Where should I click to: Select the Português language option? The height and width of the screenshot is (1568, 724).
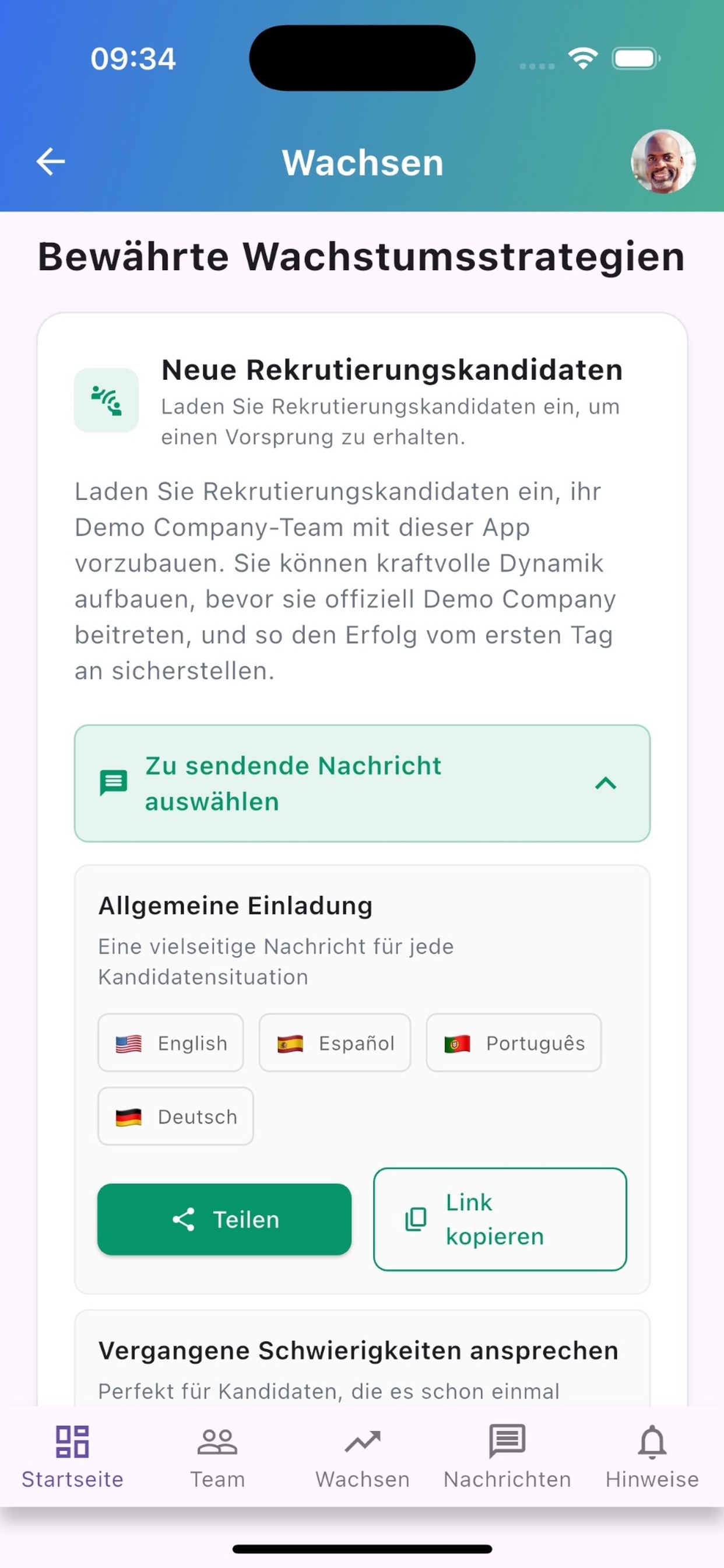(x=514, y=1042)
